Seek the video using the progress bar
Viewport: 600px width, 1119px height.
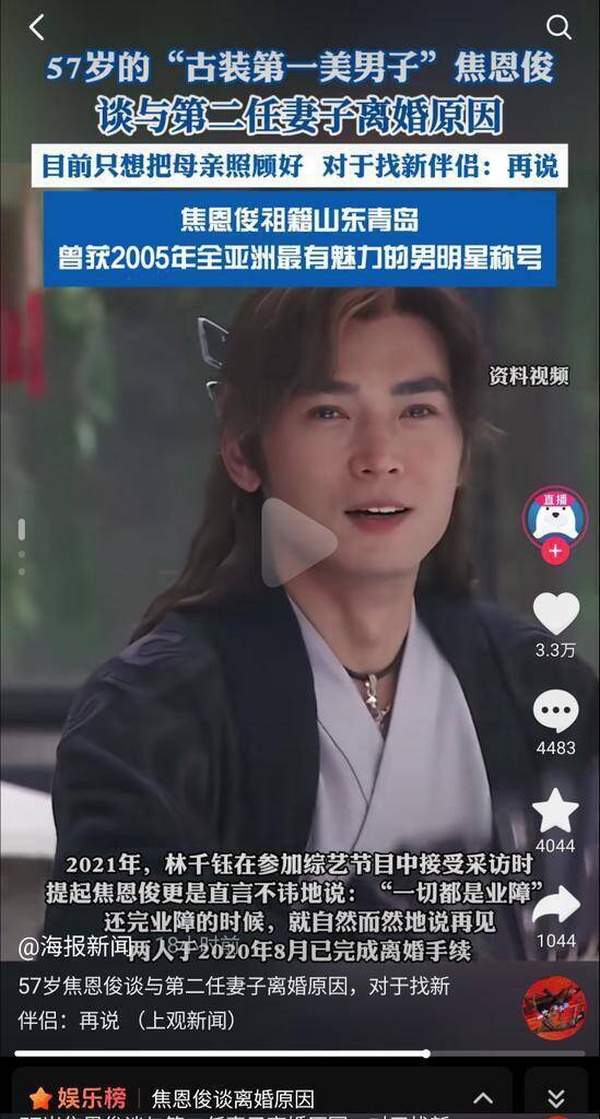[300, 1053]
